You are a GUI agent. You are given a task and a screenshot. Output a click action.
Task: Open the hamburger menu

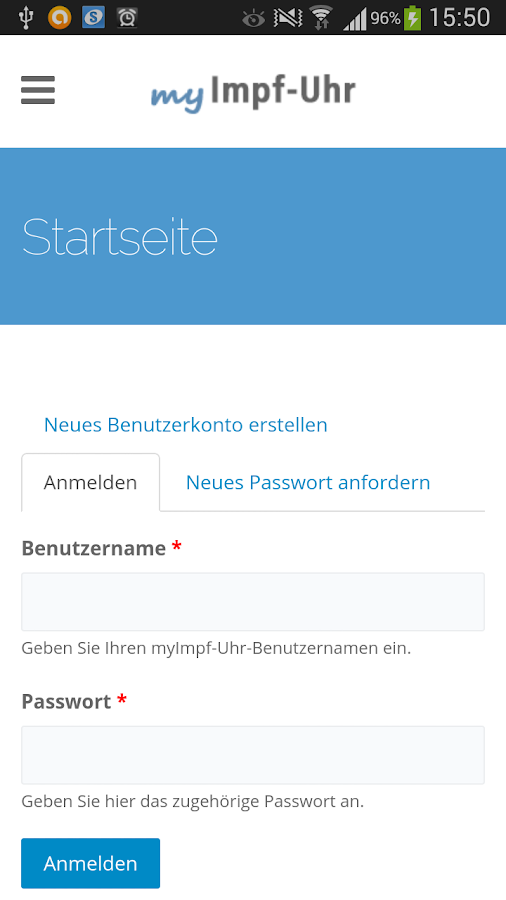click(38, 90)
